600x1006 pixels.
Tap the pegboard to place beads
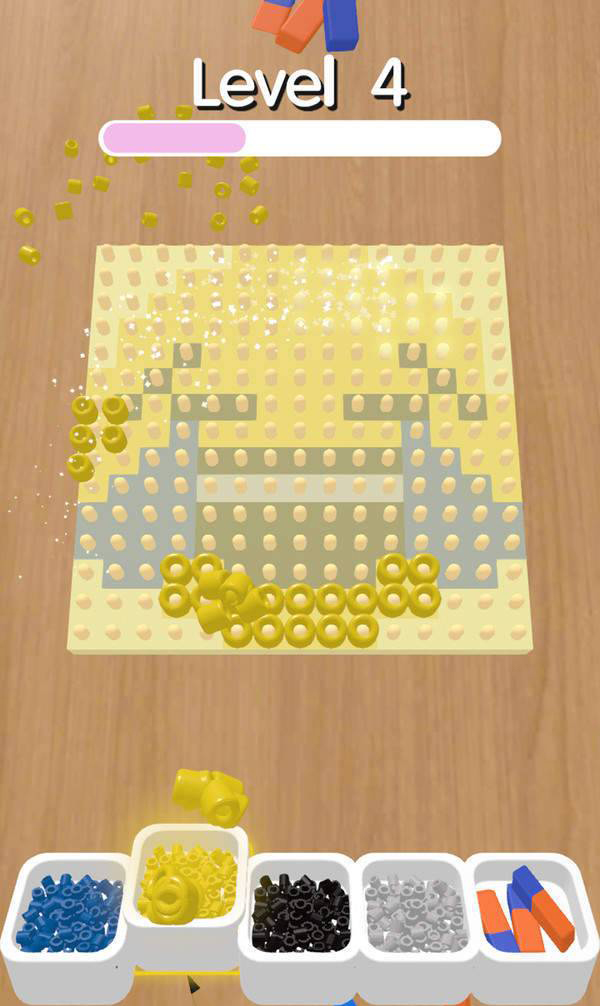[x=300, y=450]
